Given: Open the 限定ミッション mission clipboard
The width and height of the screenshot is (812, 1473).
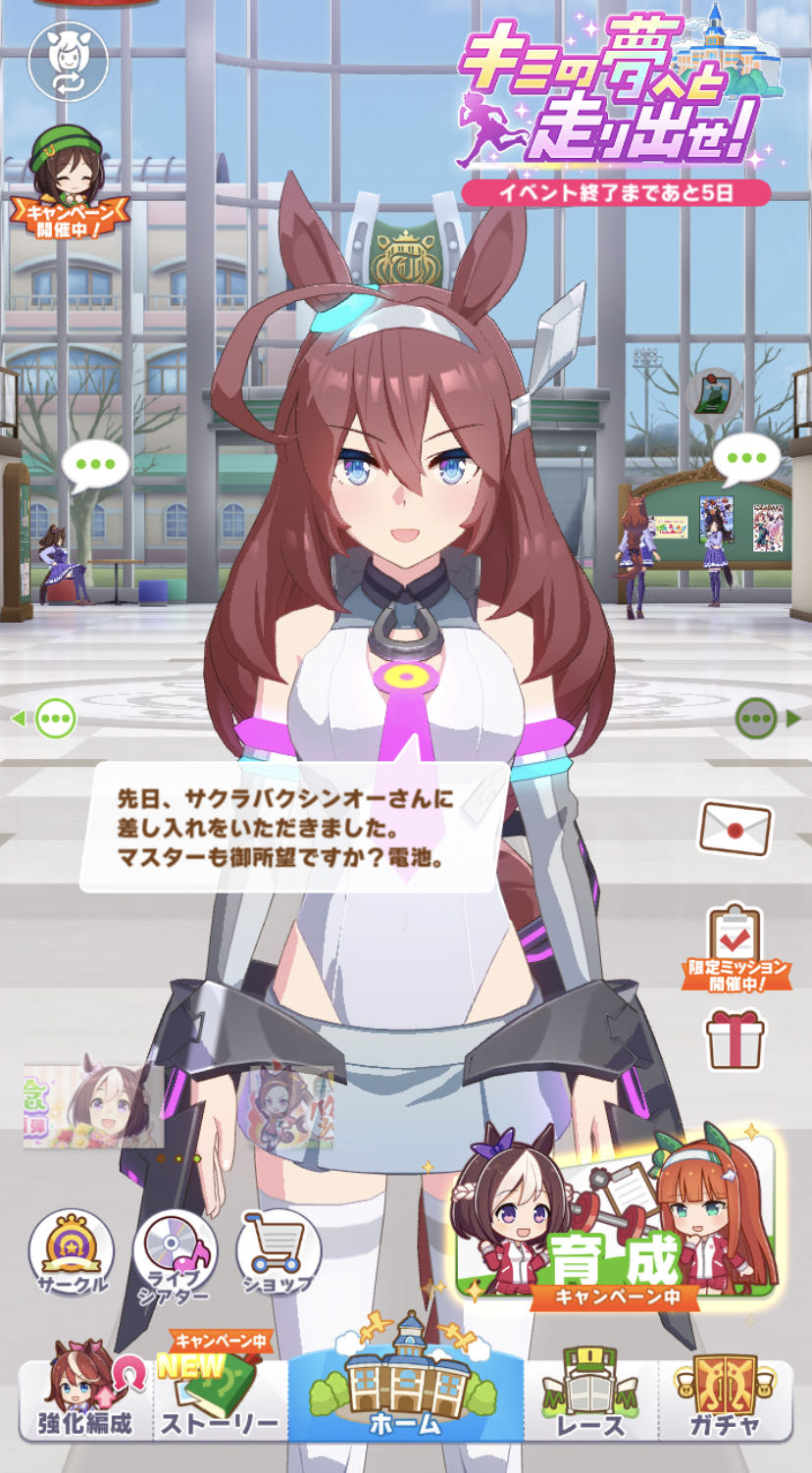Looking at the screenshot, I should click(x=736, y=946).
